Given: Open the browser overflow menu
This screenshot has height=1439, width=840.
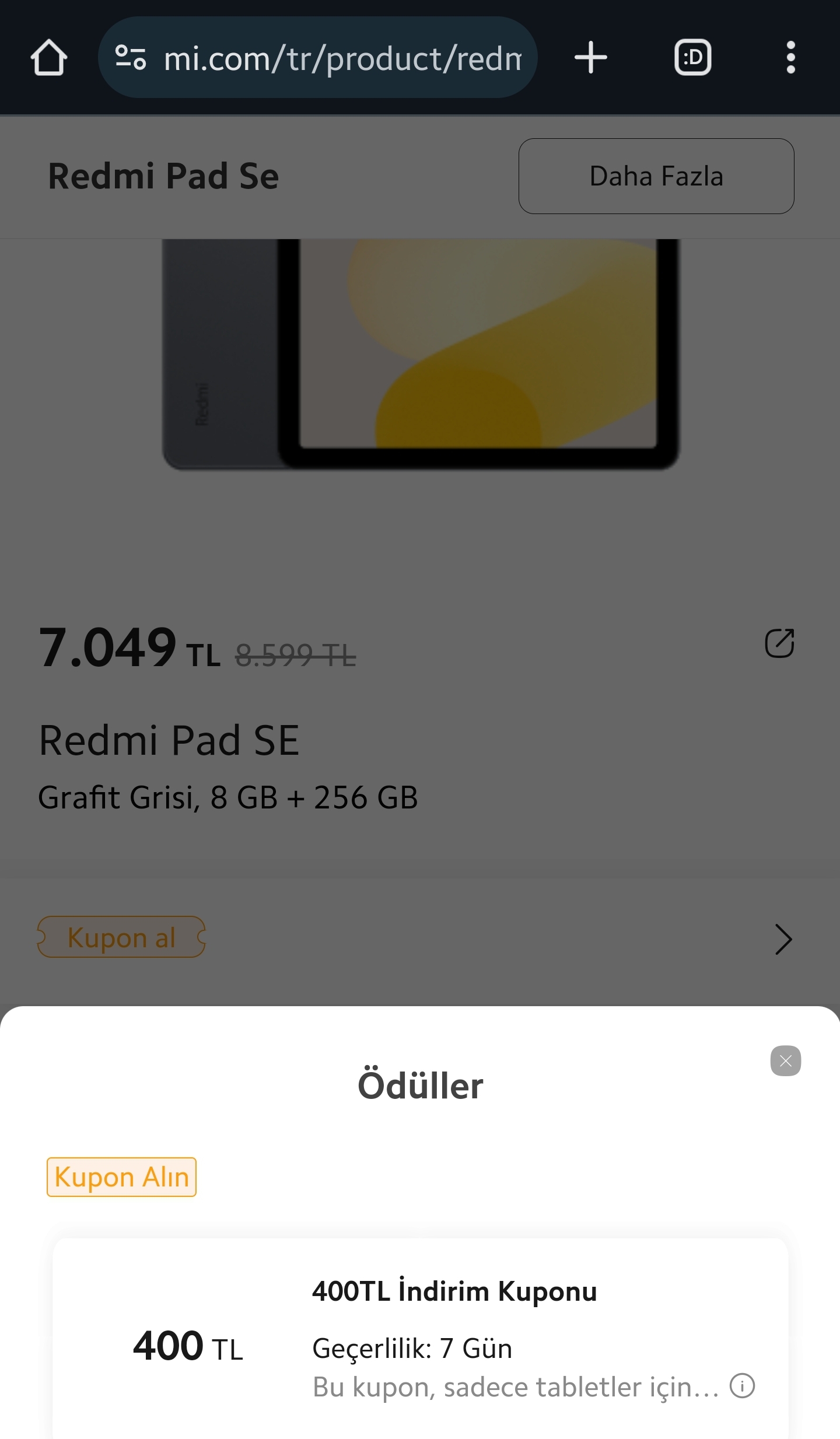Looking at the screenshot, I should [790, 58].
